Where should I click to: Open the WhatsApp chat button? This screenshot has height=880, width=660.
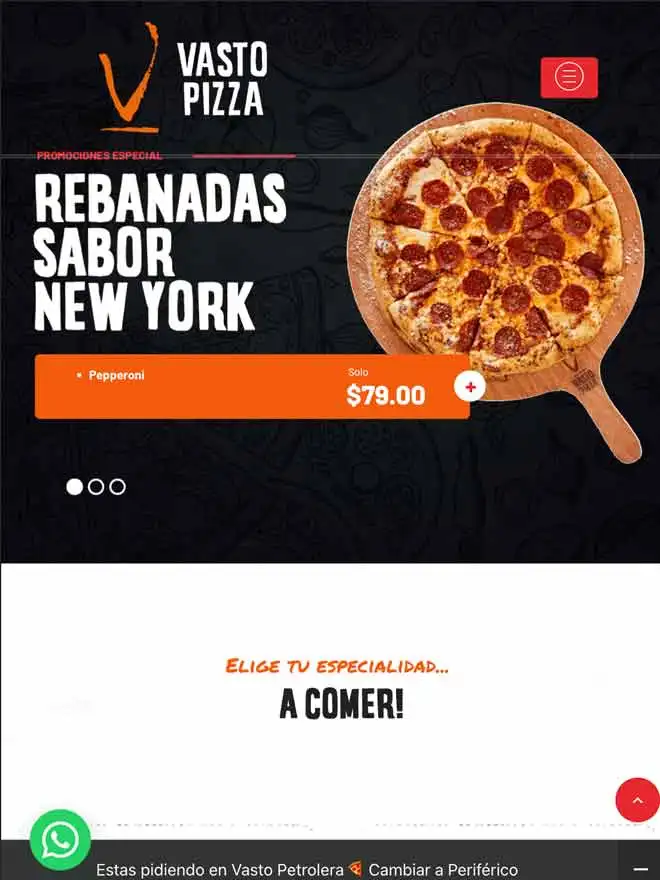click(x=60, y=839)
